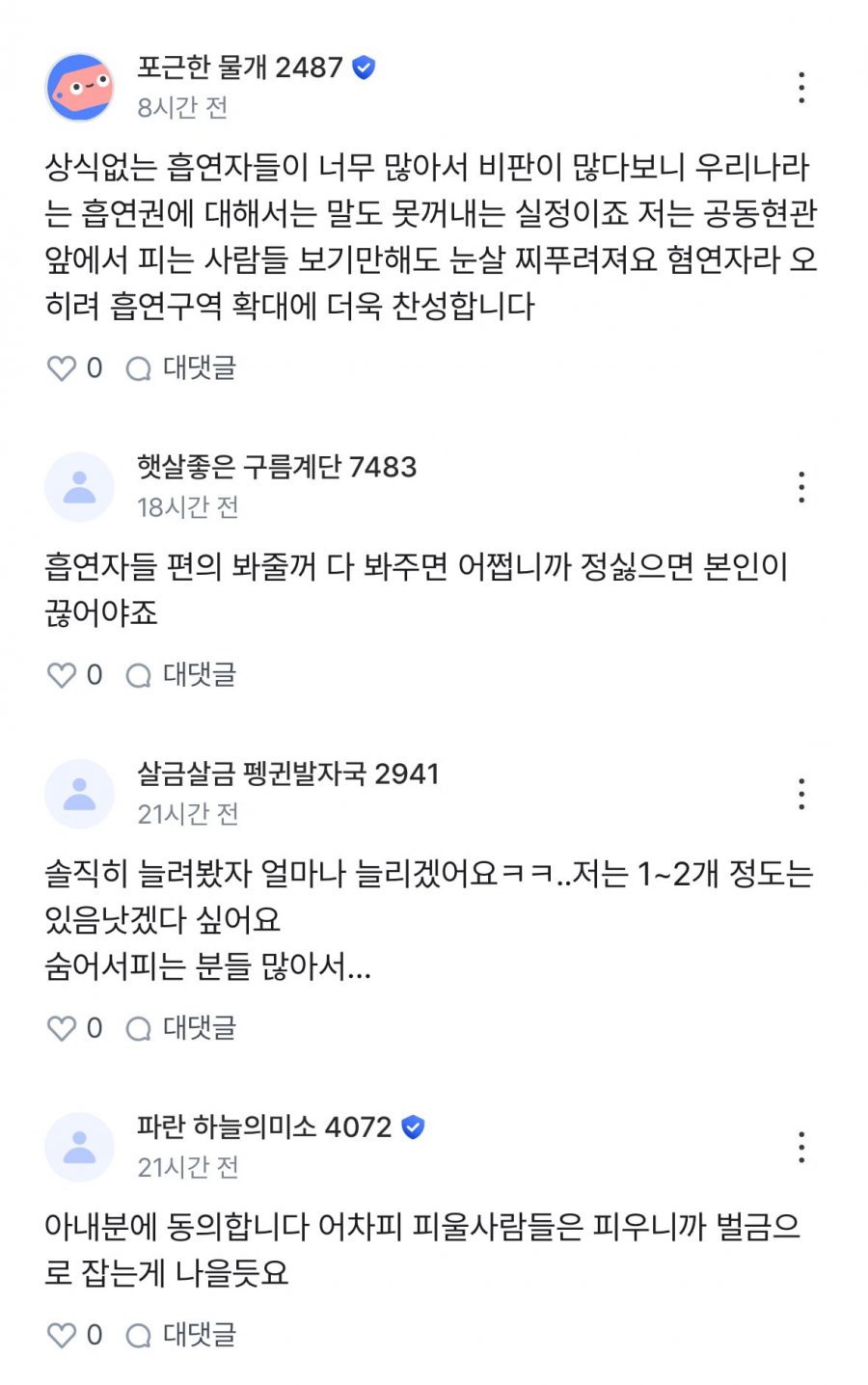Like 포근한 물개 2487's comment
Screen dimensions: 868x1385
(62, 368)
